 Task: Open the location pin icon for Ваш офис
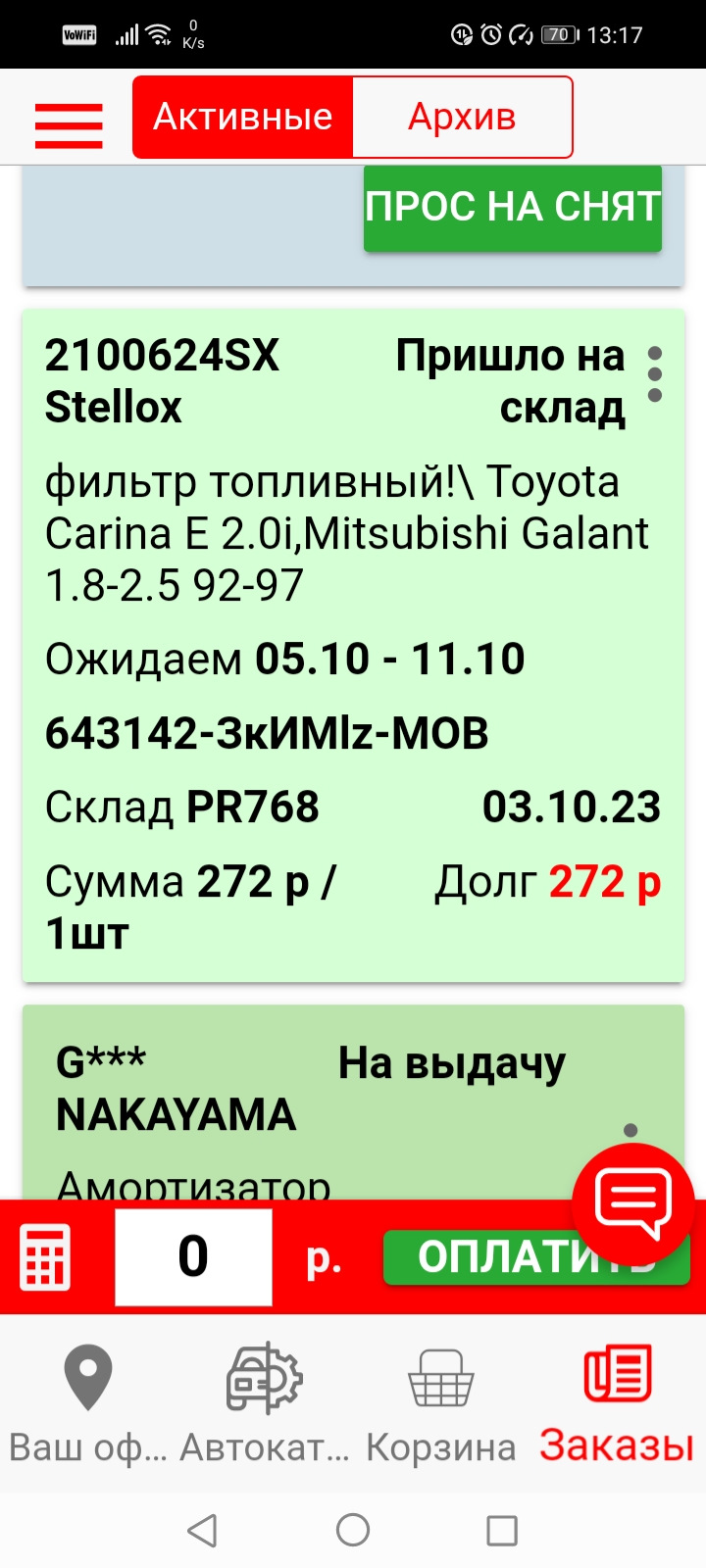click(87, 1376)
